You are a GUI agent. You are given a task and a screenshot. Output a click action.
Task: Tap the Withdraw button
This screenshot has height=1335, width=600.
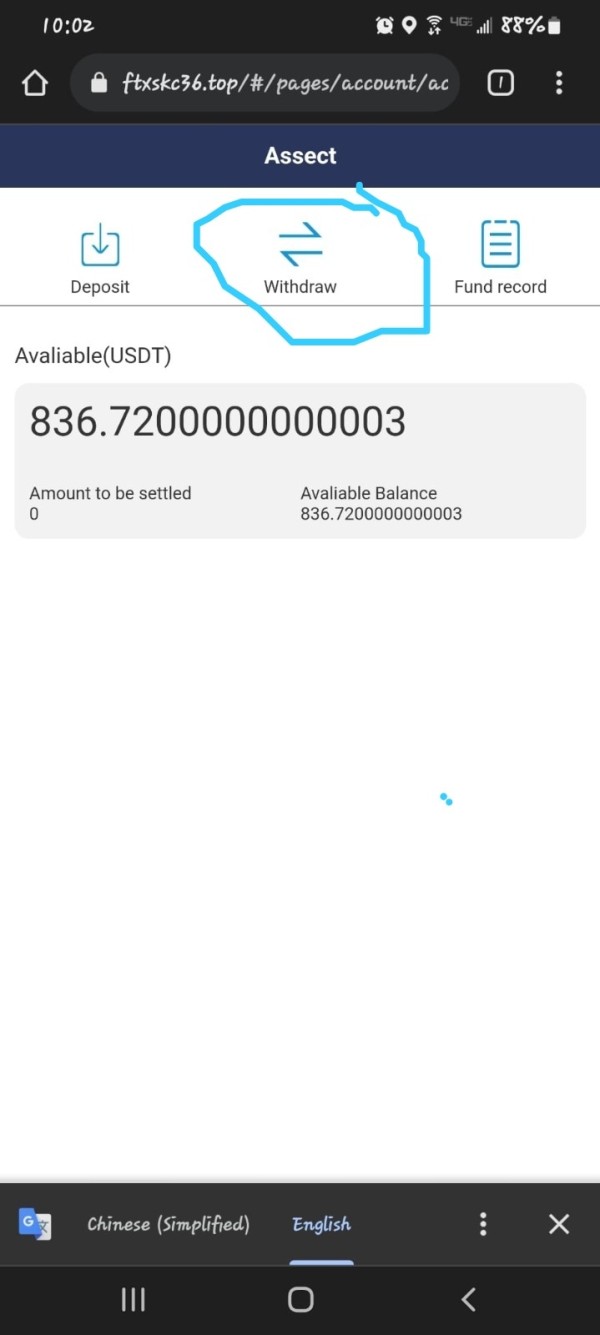point(300,258)
